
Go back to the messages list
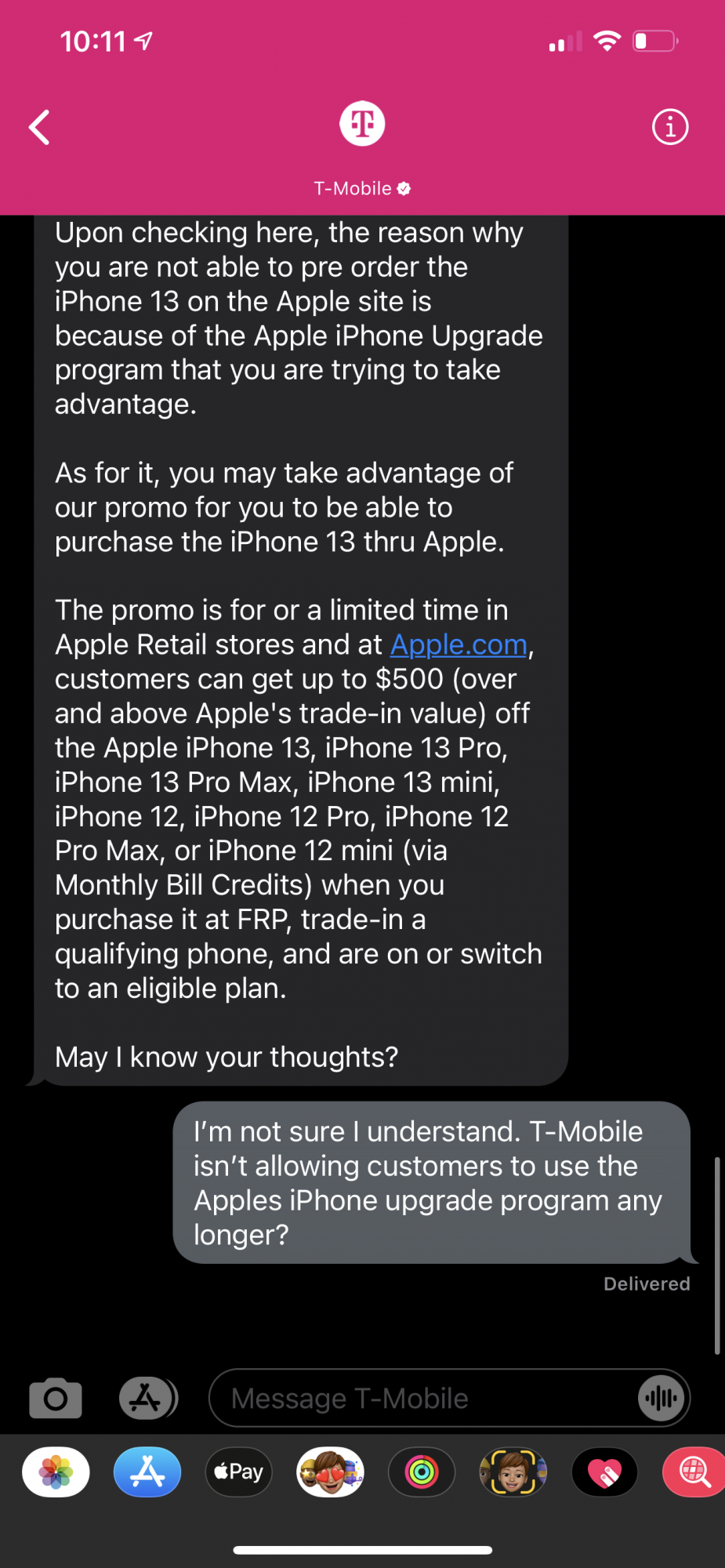tap(39, 127)
